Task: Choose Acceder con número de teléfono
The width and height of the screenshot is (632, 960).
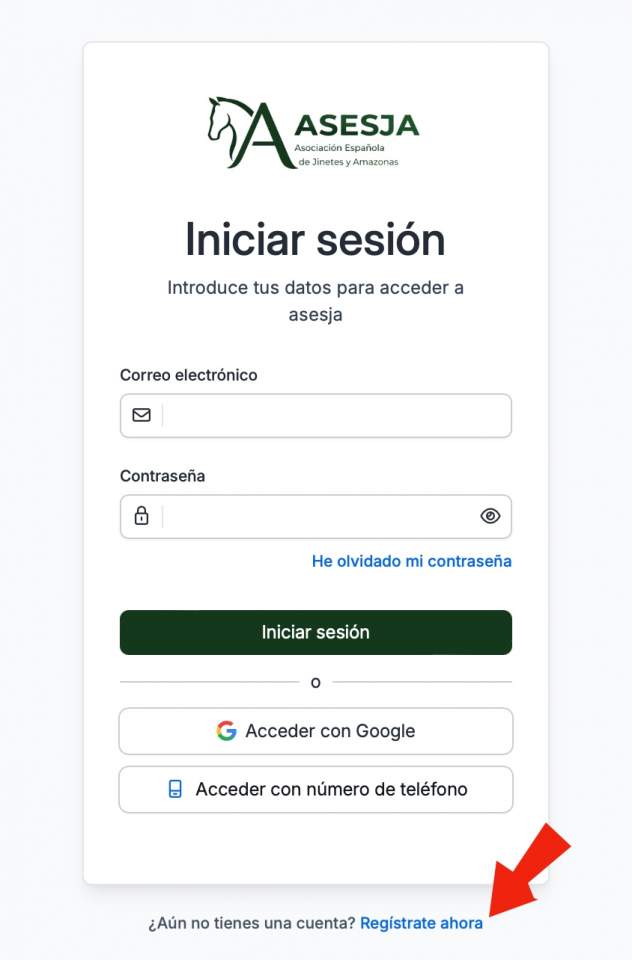Action: (316, 789)
